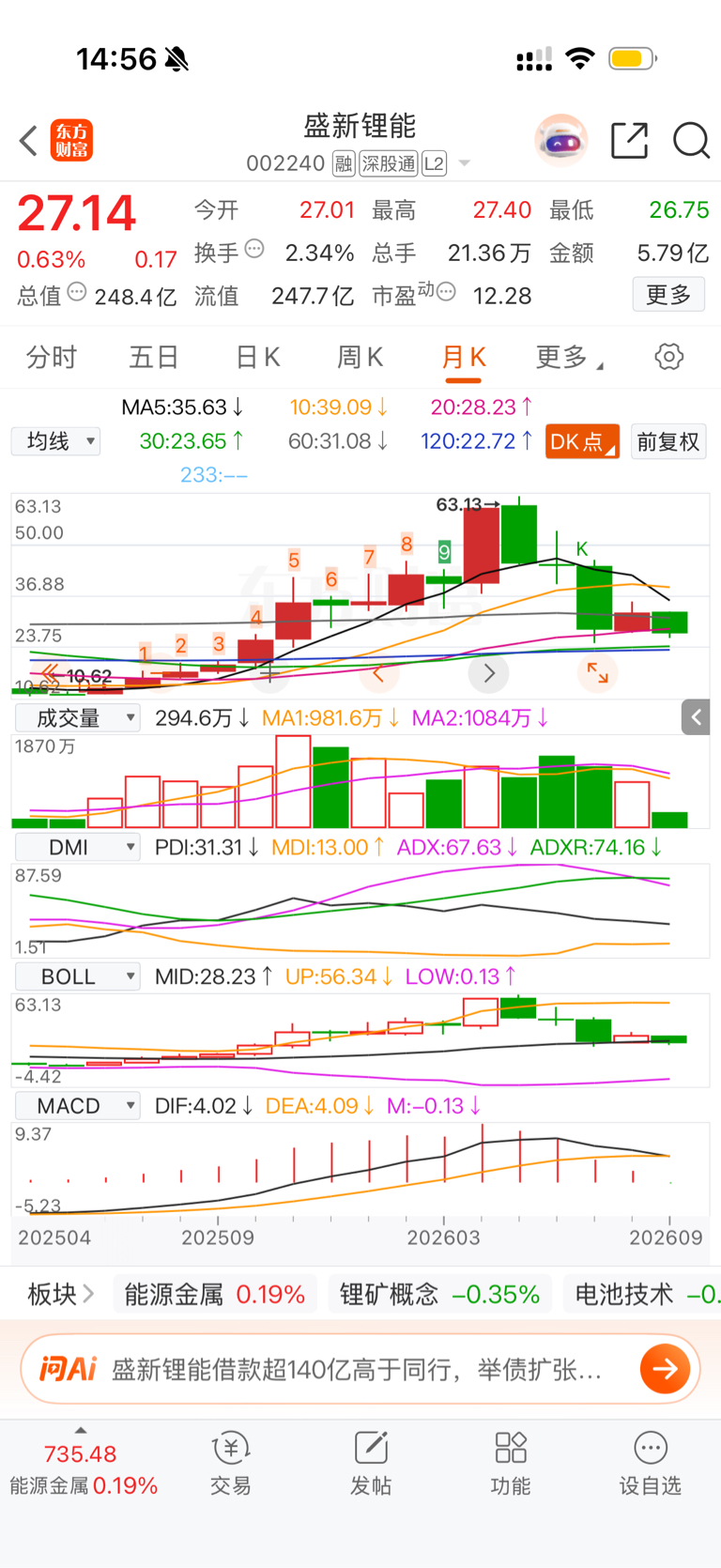Viewport: 721px width, 1568px height.
Task: Tap 更多 button beside quote data
Action: (x=668, y=295)
